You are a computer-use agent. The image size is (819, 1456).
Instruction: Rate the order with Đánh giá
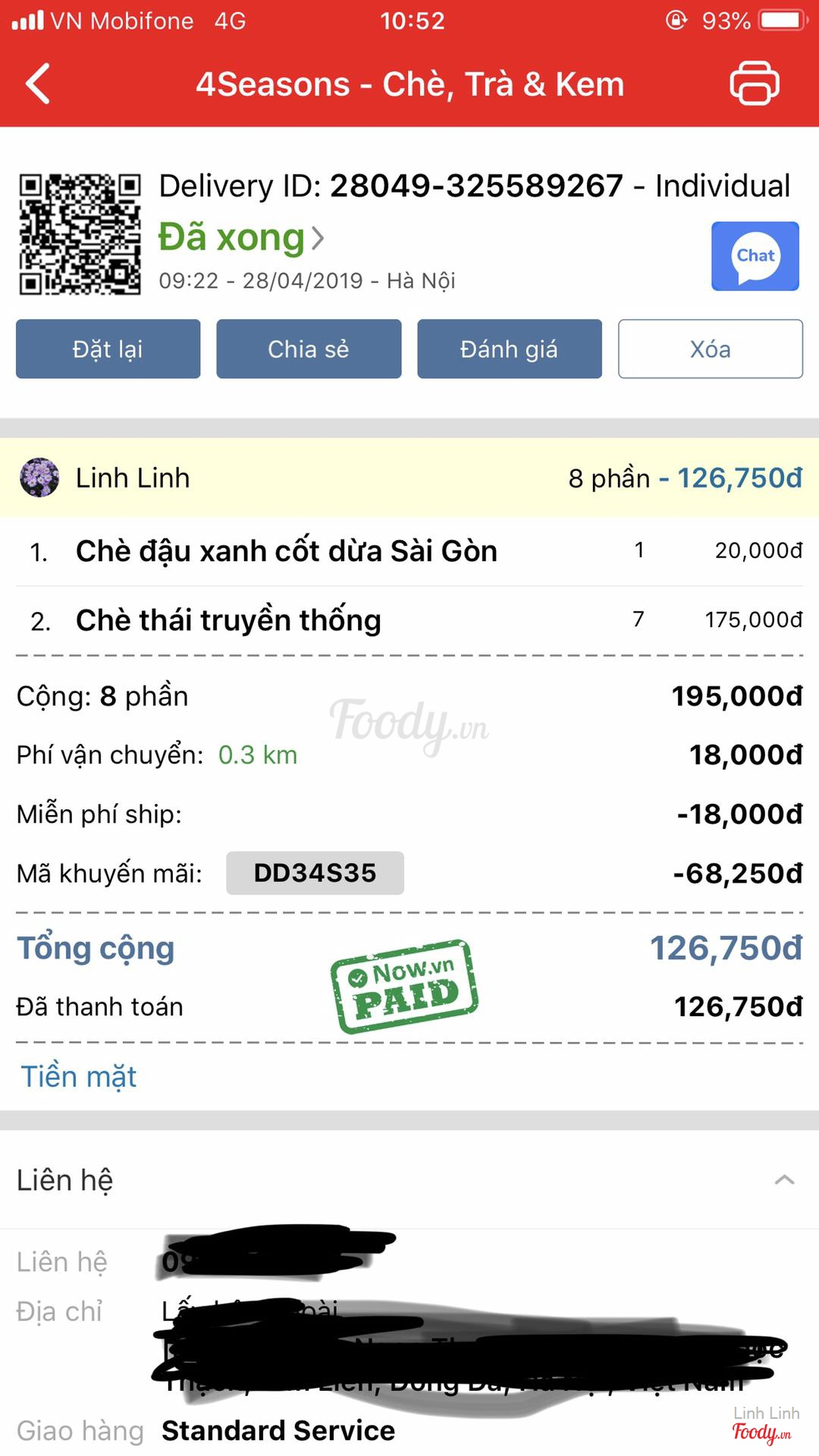[509, 349]
